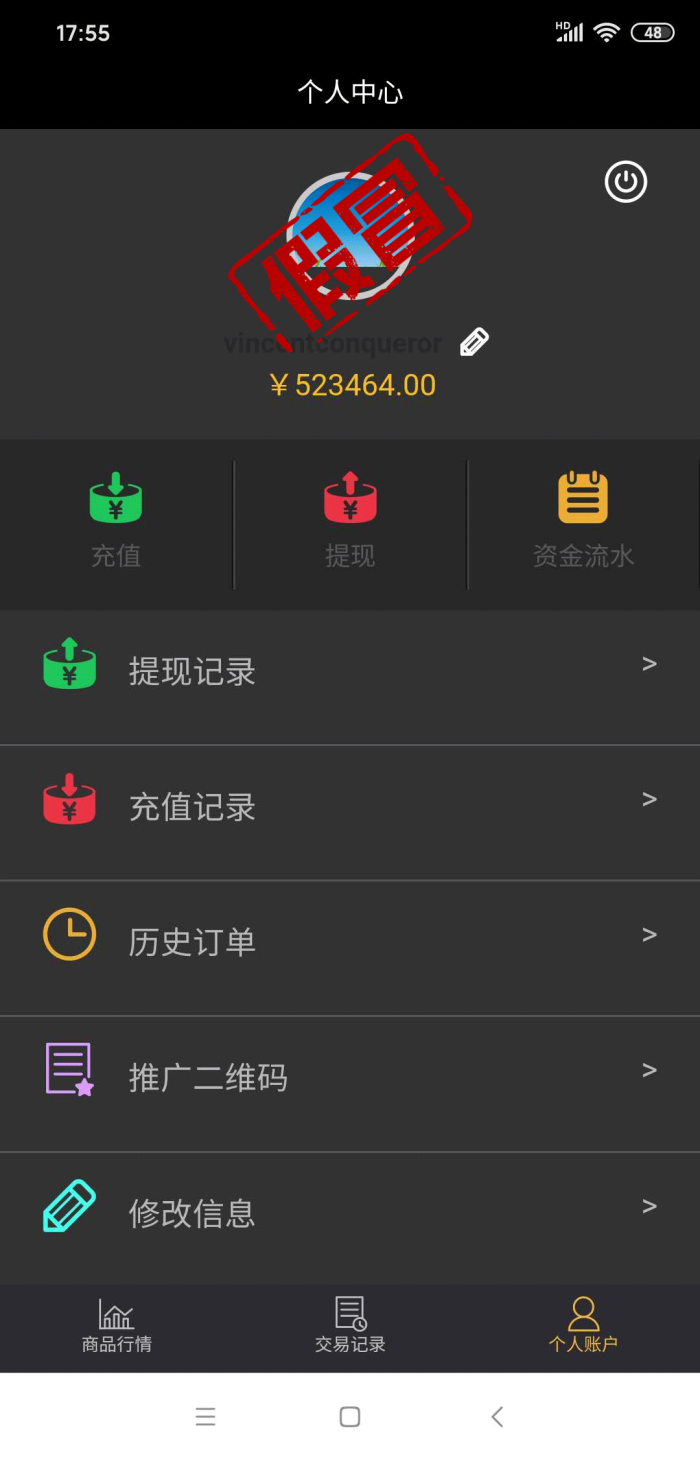Open 修改信息 to edit info
Viewport: 700px width, 1457px height.
(350, 1212)
